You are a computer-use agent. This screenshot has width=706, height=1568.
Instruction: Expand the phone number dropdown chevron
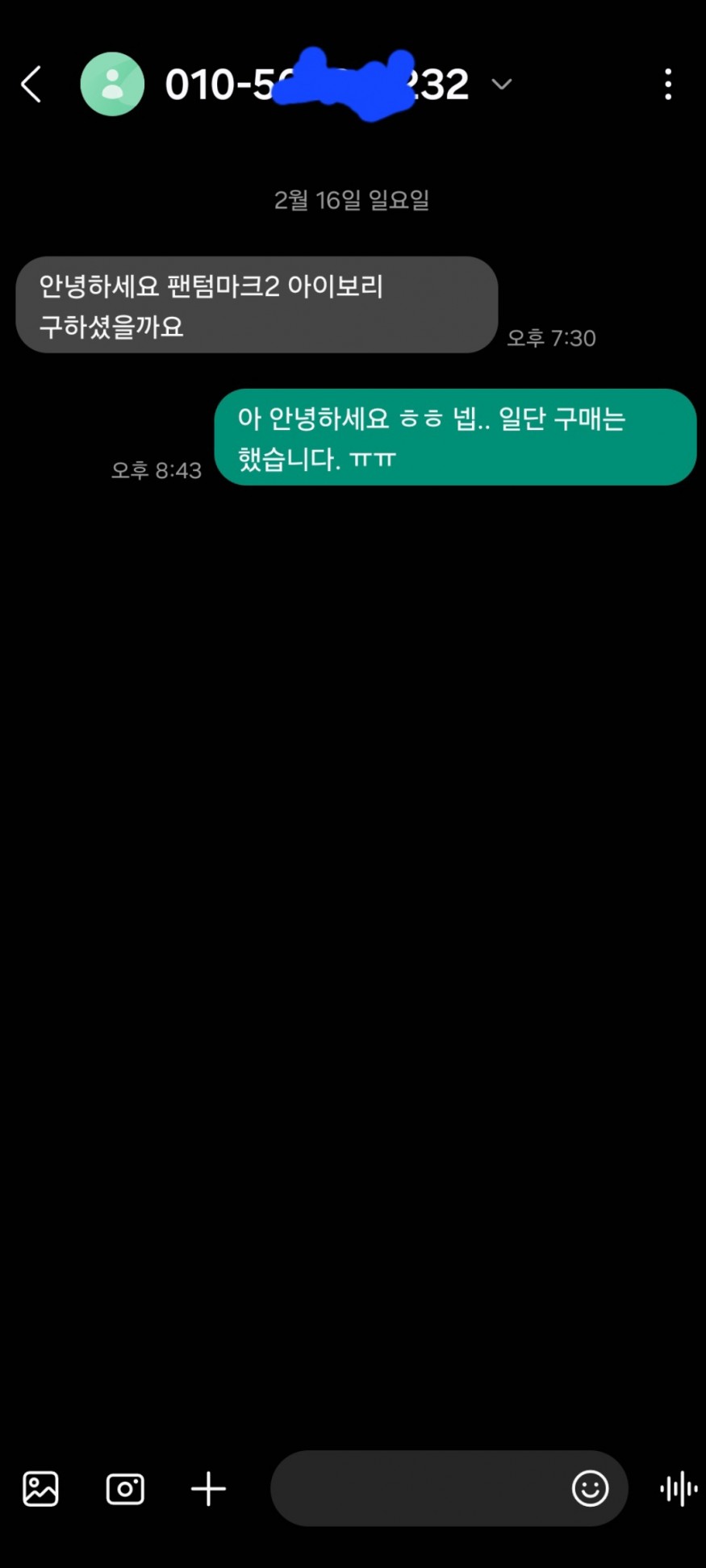coord(502,84)
